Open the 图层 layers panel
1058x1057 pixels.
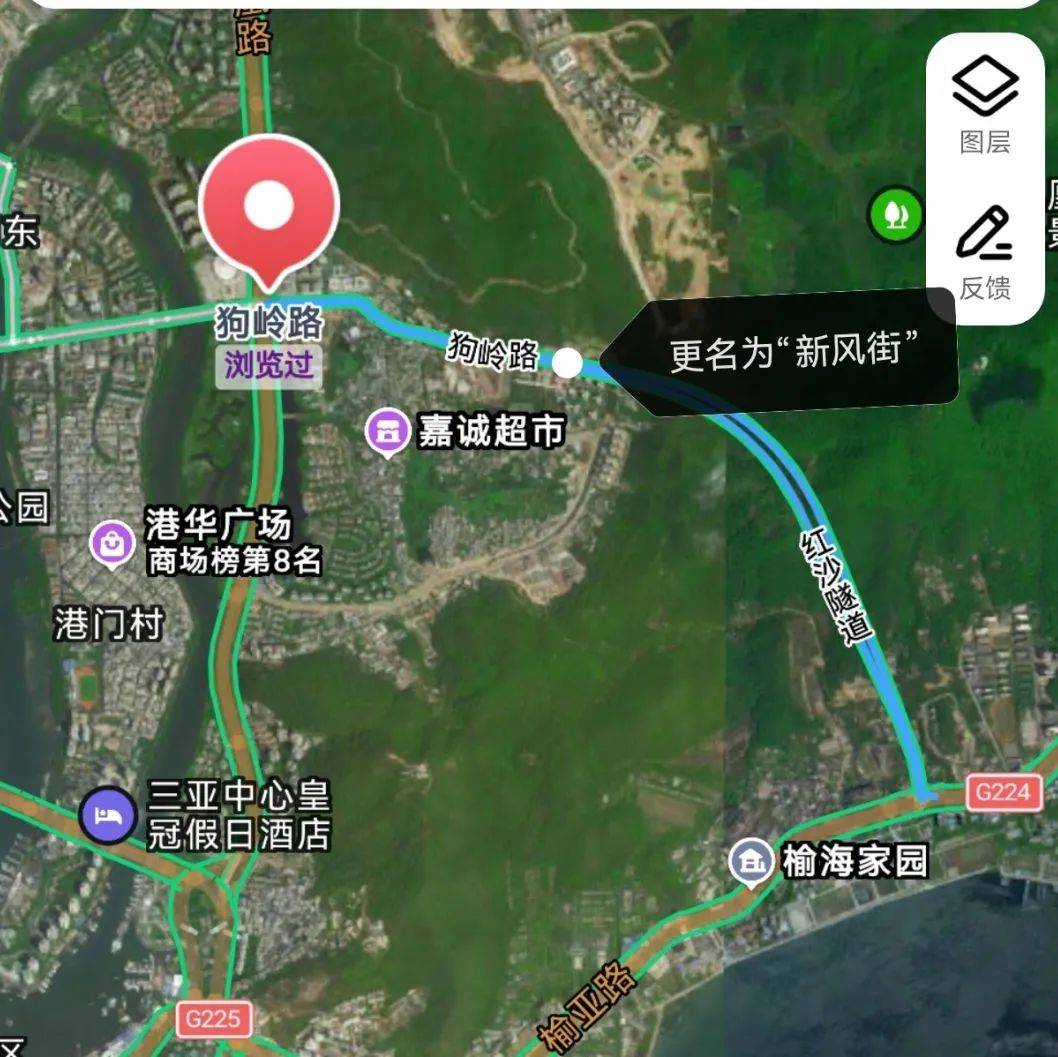click(985, 105)
